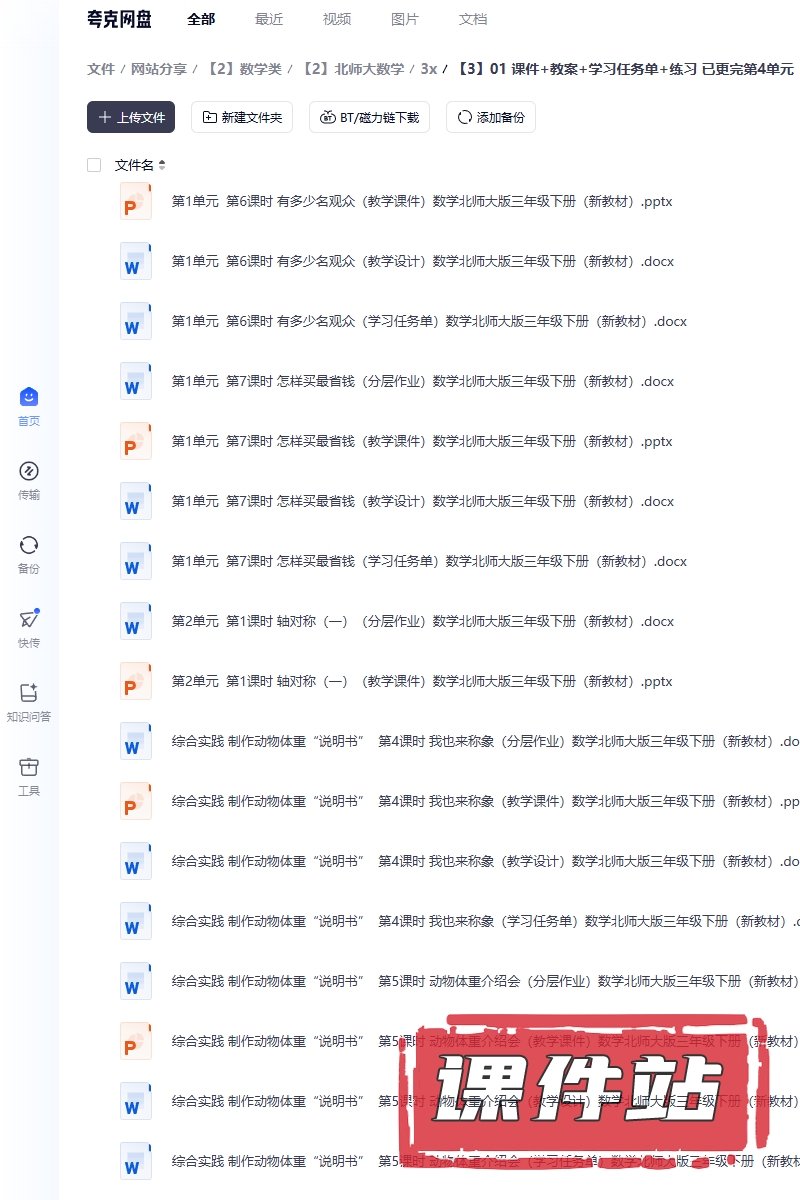
Task: Open 备份 in the sidebar
Action: coord(29,554)
